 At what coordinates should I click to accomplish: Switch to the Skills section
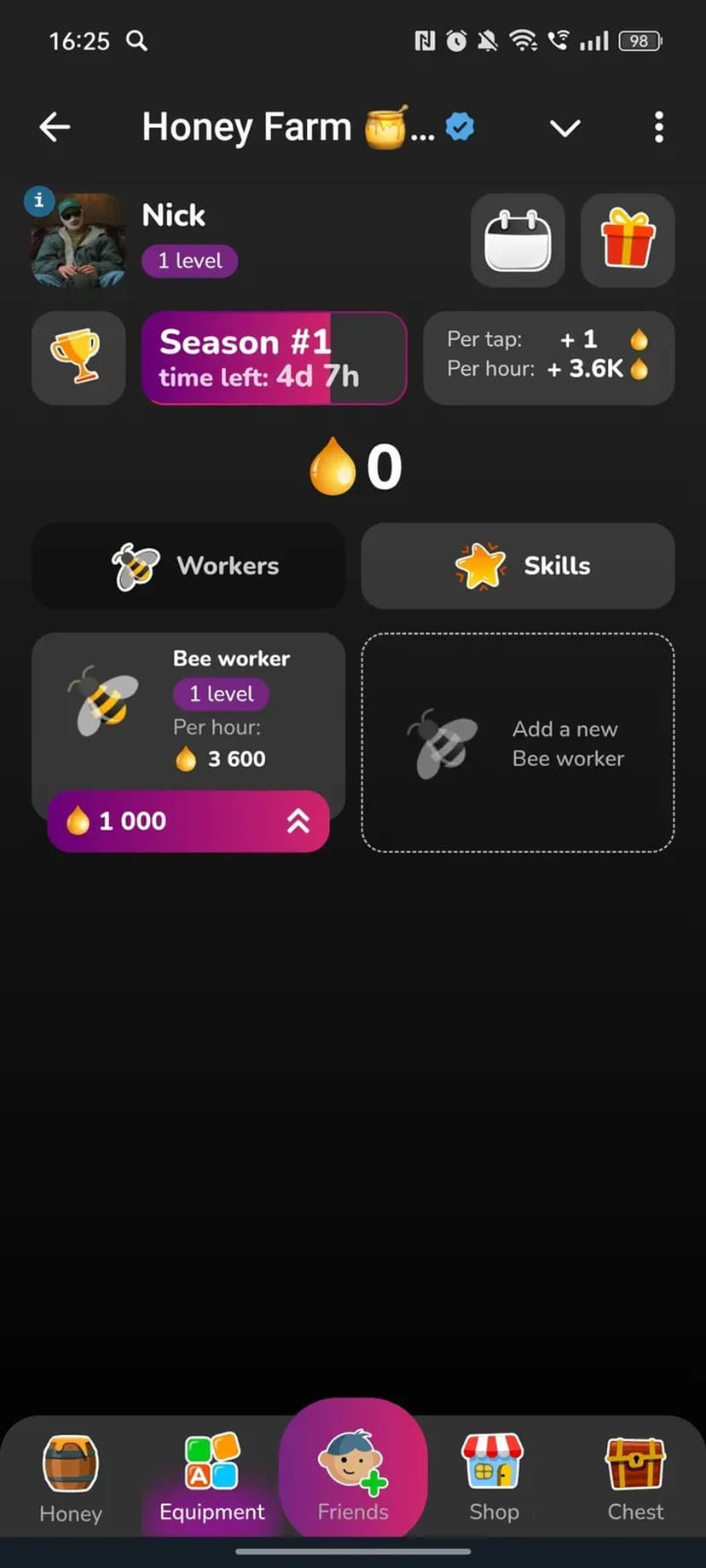coord(518,566)
